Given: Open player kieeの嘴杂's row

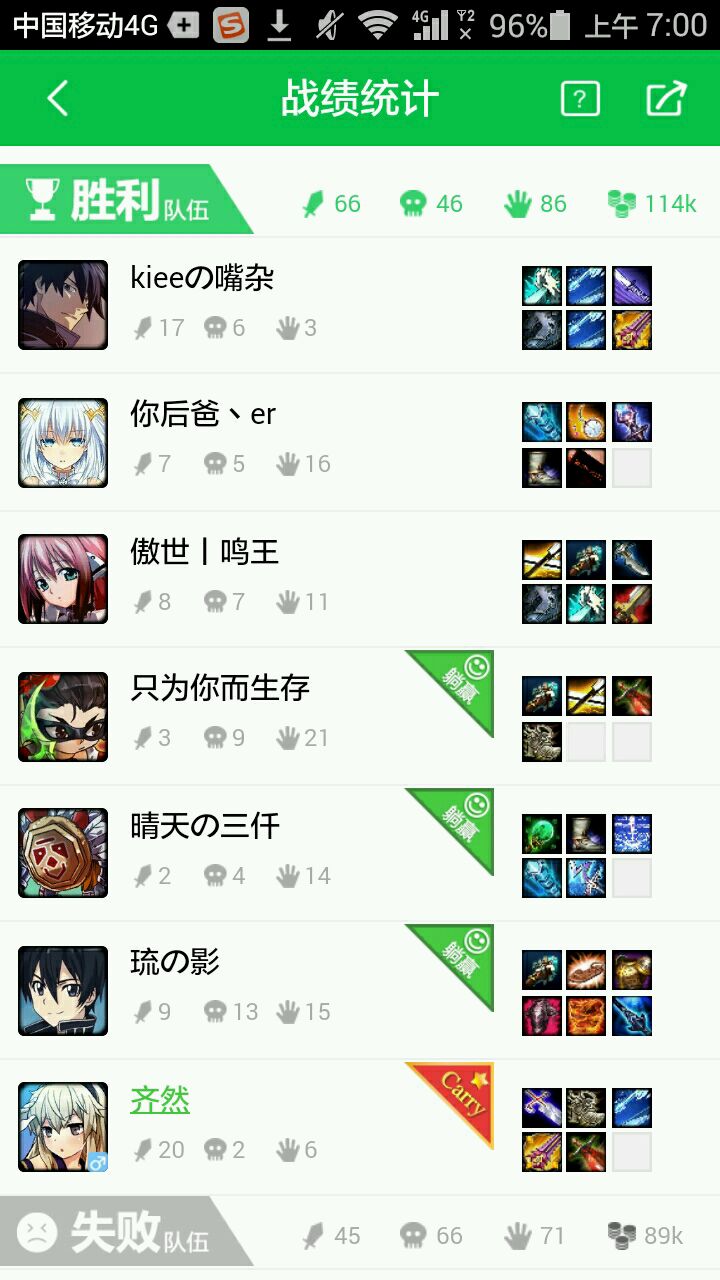Looking at the screenshot, I should coord(300,305).
